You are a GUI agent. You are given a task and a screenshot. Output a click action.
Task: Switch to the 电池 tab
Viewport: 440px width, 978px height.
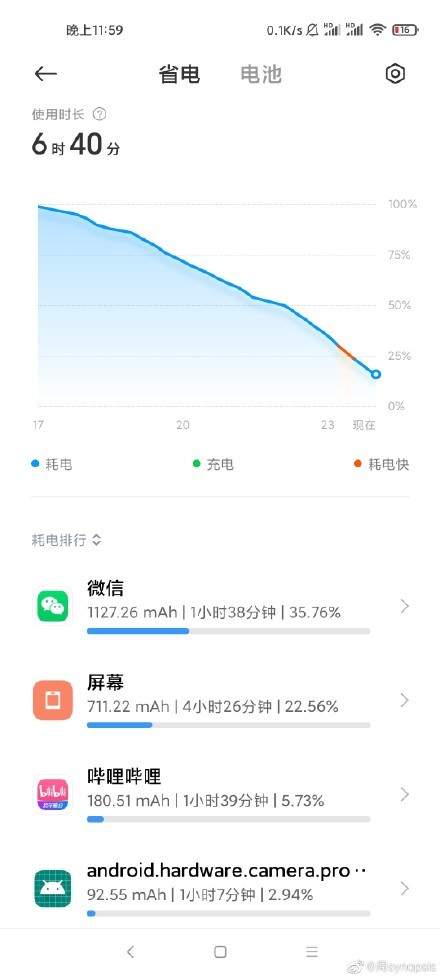[x=261, y=74]
